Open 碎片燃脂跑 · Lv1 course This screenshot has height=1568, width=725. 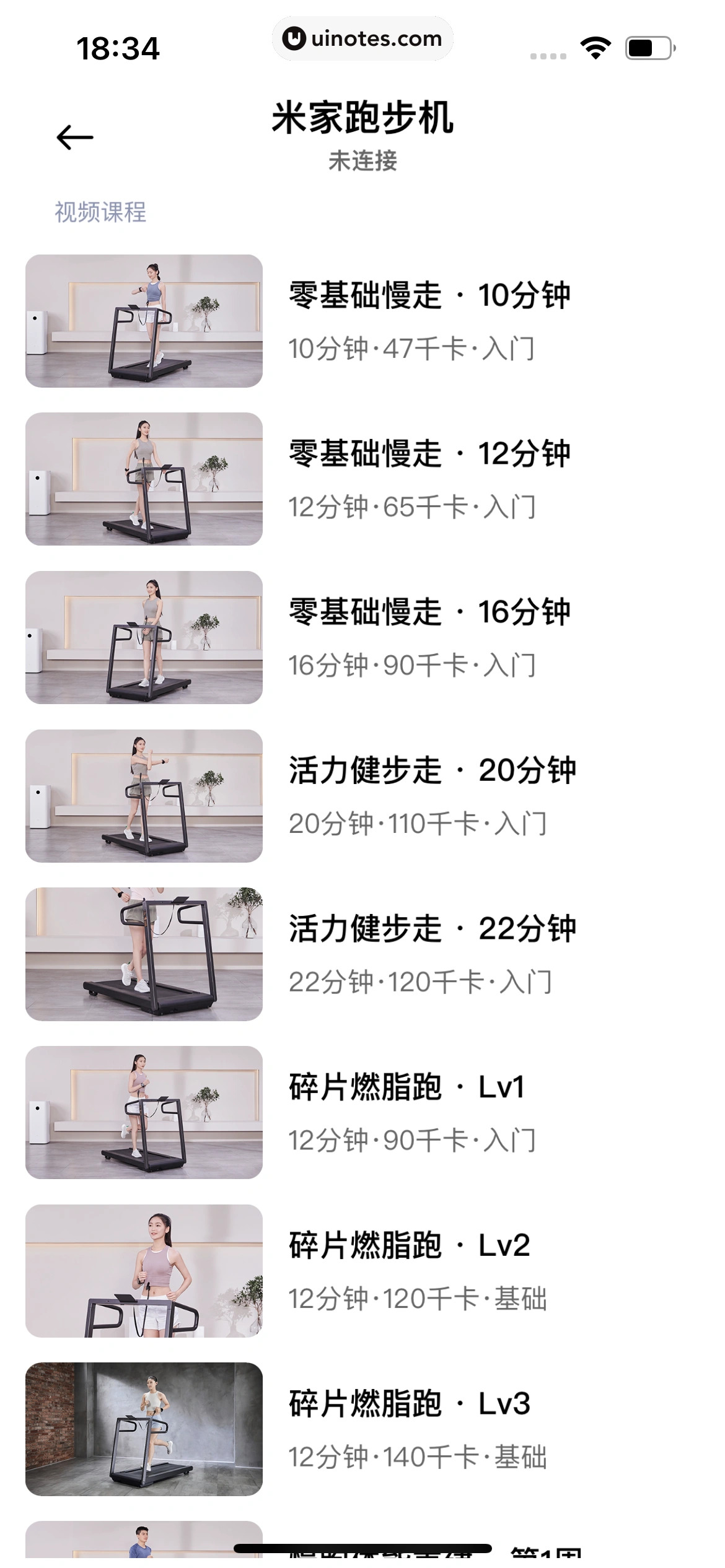click(x=362, y=1113)
